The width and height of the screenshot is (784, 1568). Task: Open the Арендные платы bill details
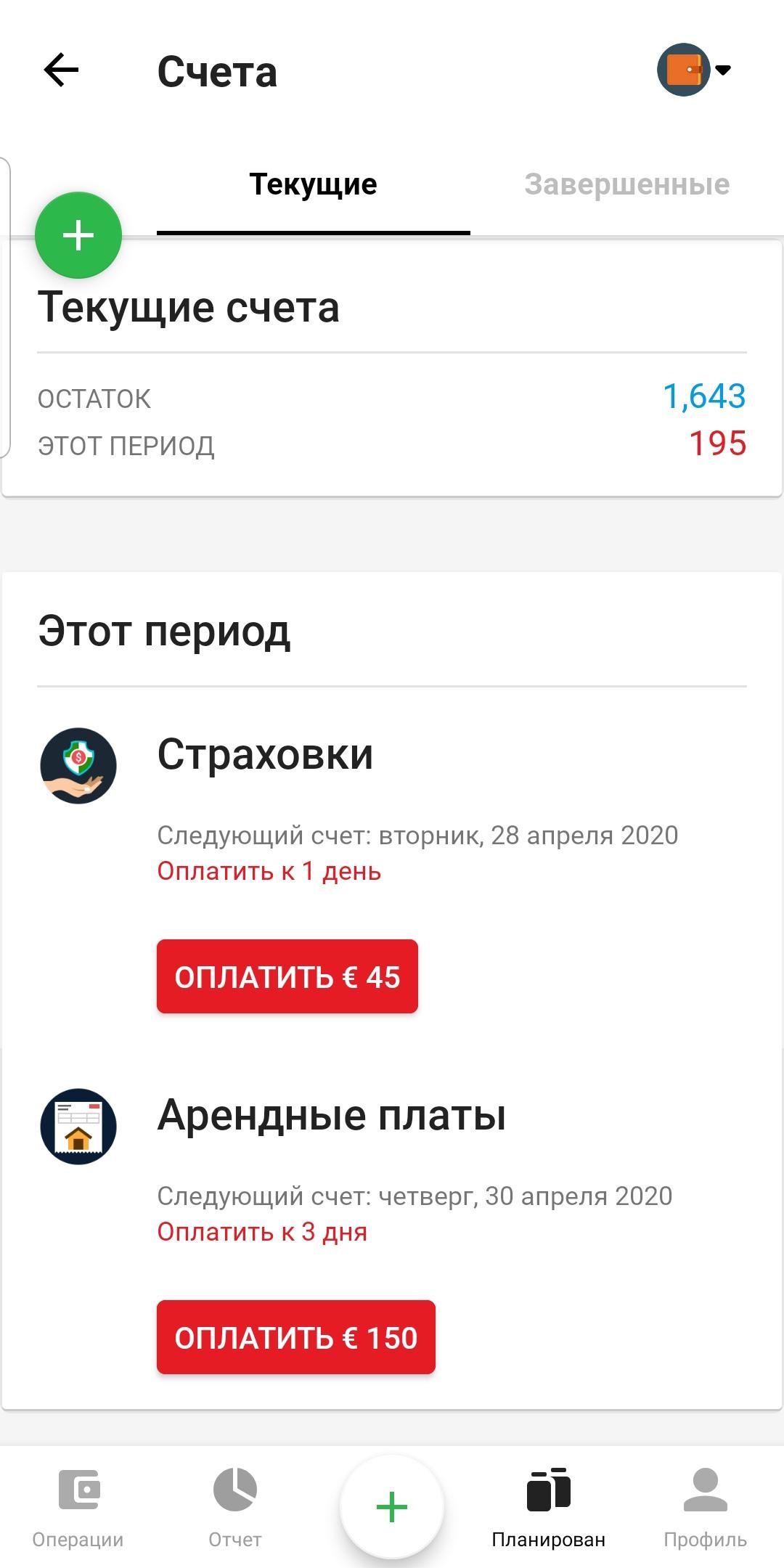tap(331, 1116)
